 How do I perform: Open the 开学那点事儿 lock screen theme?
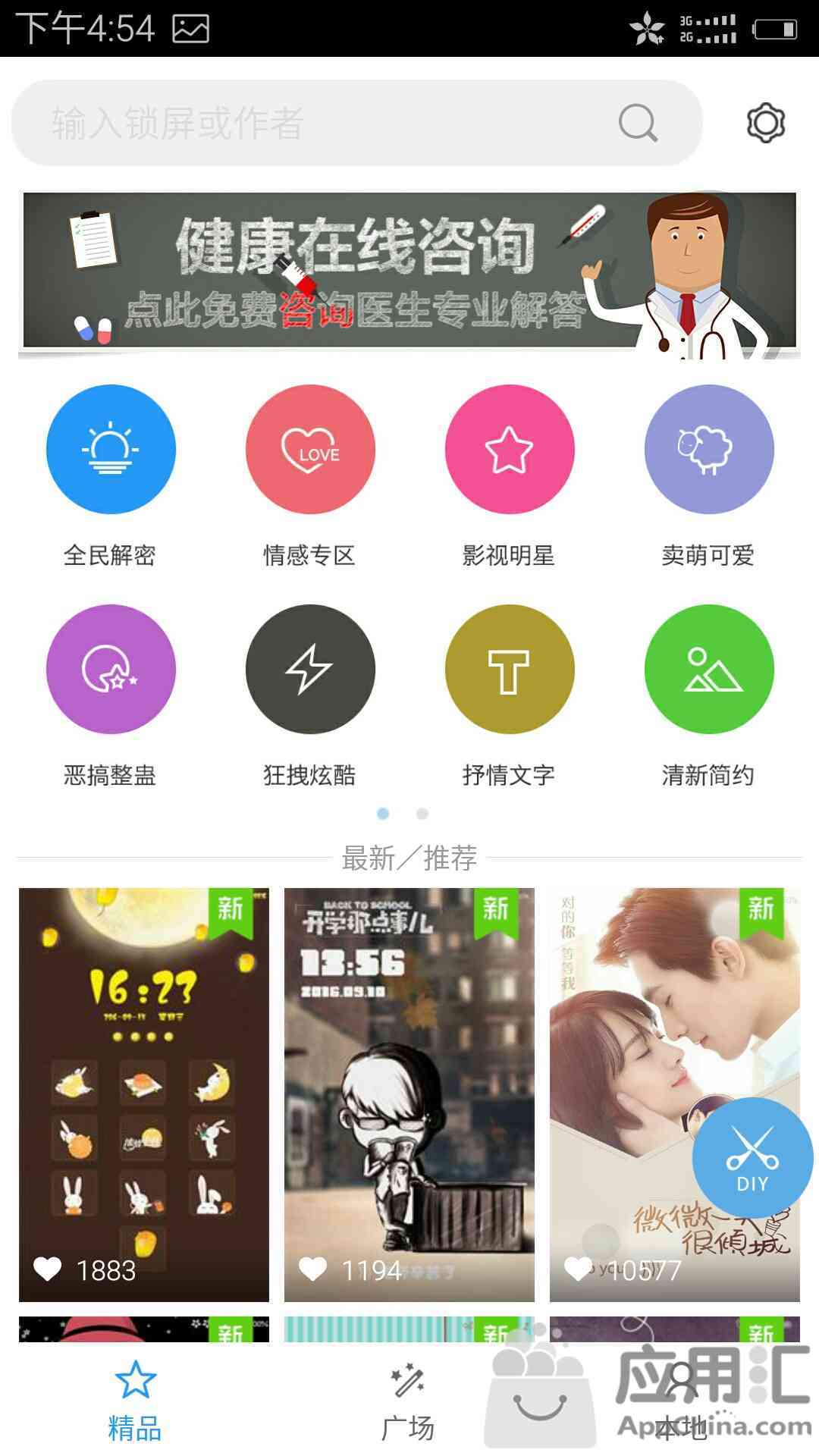tap(409, 1092)
